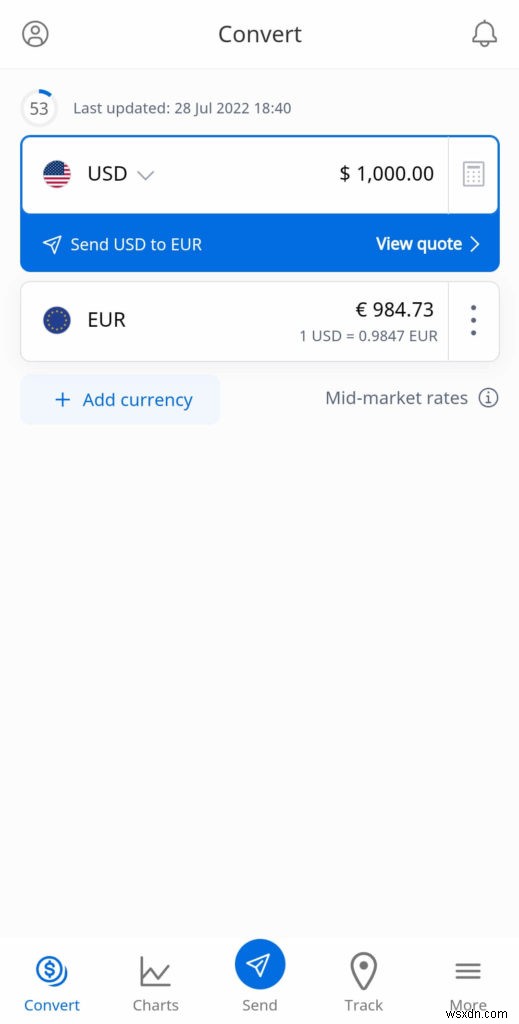The width and height of the screenshot is (519, 1024).
Task: Select the EUR currency row
Action: coord(235,321)
